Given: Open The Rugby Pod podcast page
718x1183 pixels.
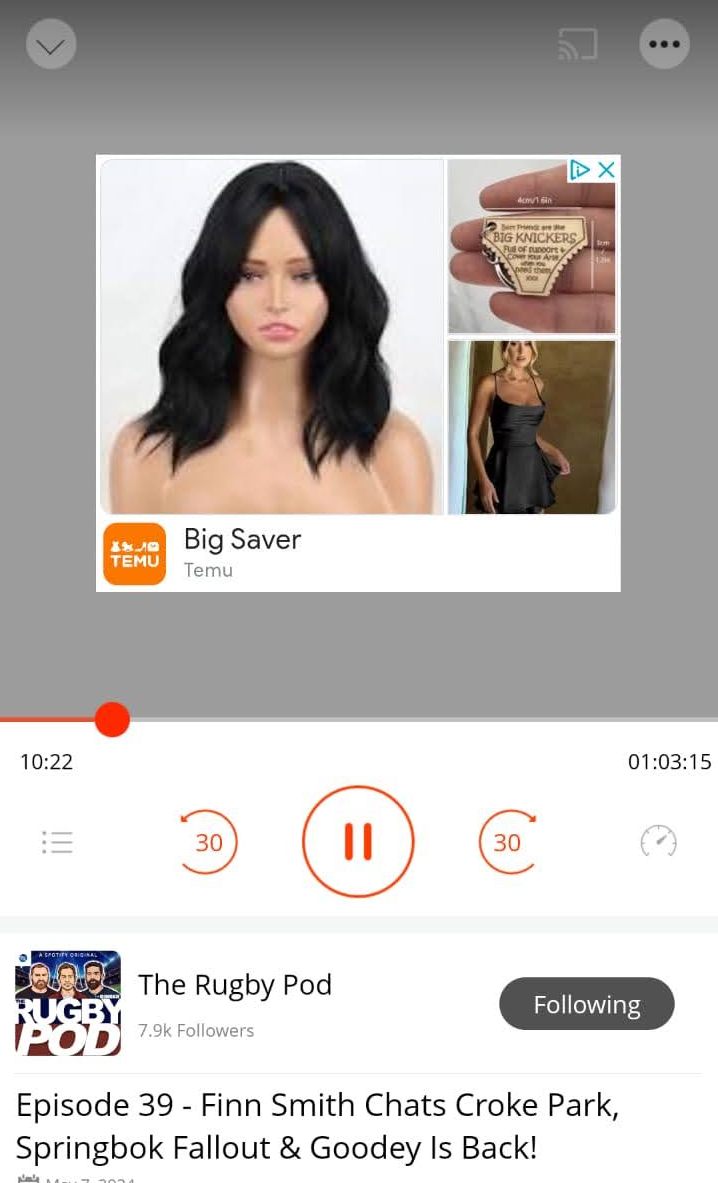Looking at the screenshot, I should 234,985.
